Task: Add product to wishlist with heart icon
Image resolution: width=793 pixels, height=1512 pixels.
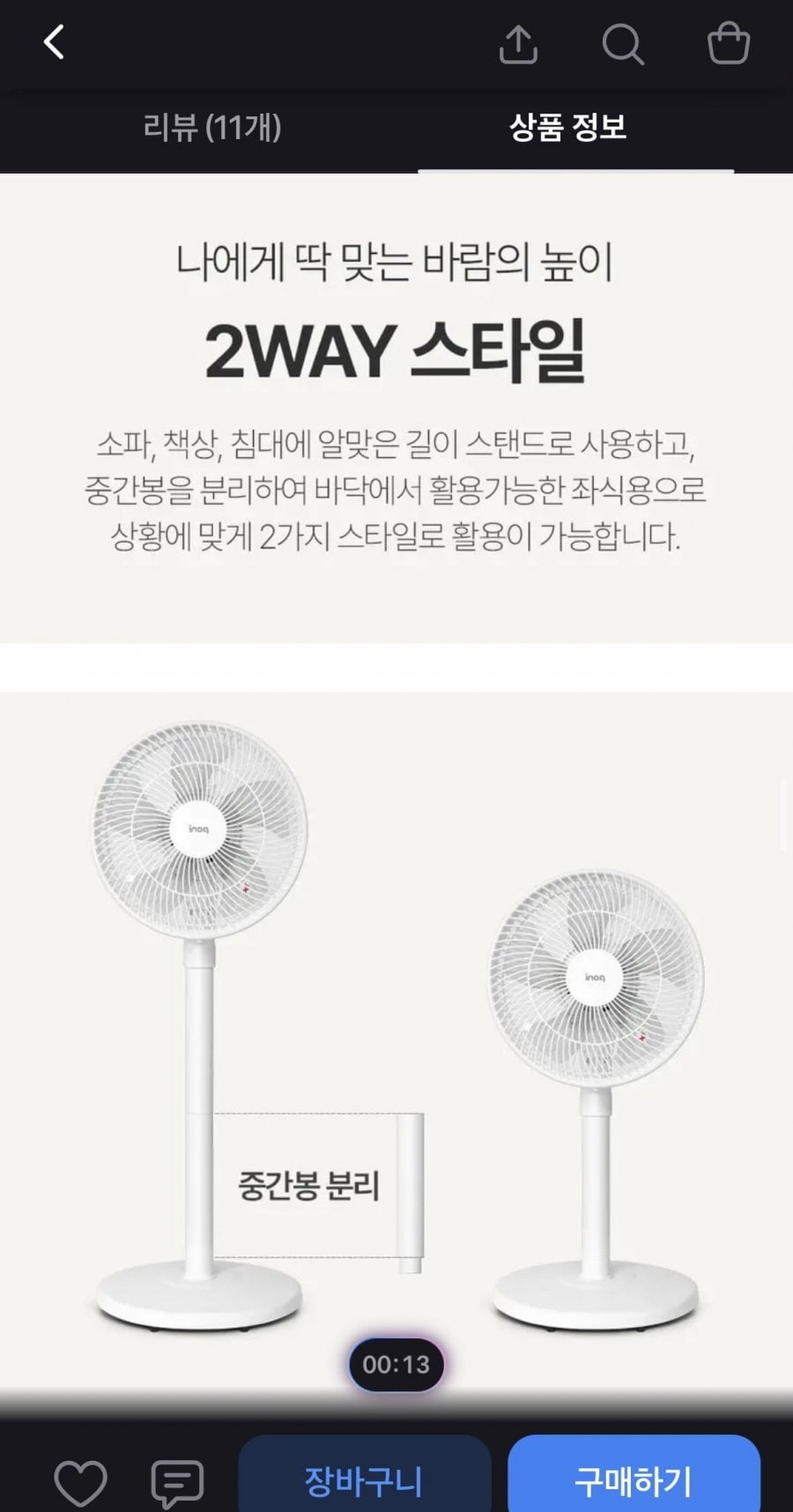Action: click(80, 1483)
